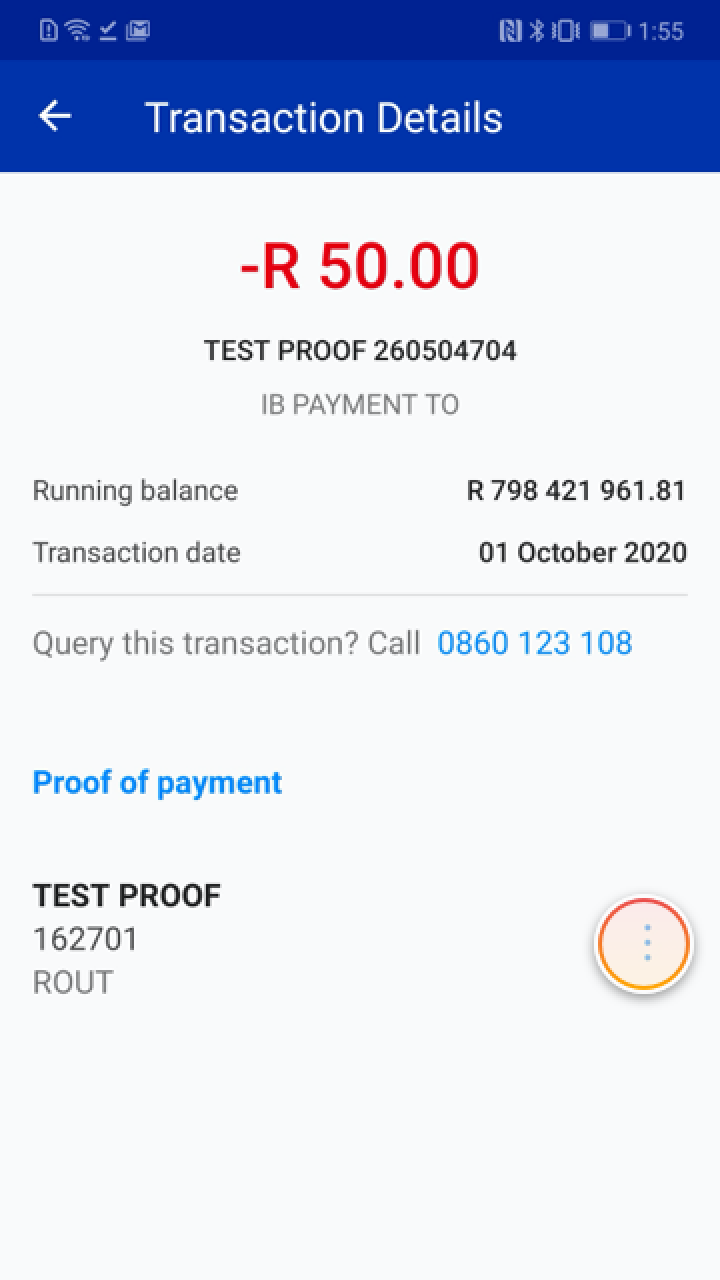This screenshot has height=1280, width=720.
Task: Click the TEST PROOF 260504704 description
Action: pos(360,350)
